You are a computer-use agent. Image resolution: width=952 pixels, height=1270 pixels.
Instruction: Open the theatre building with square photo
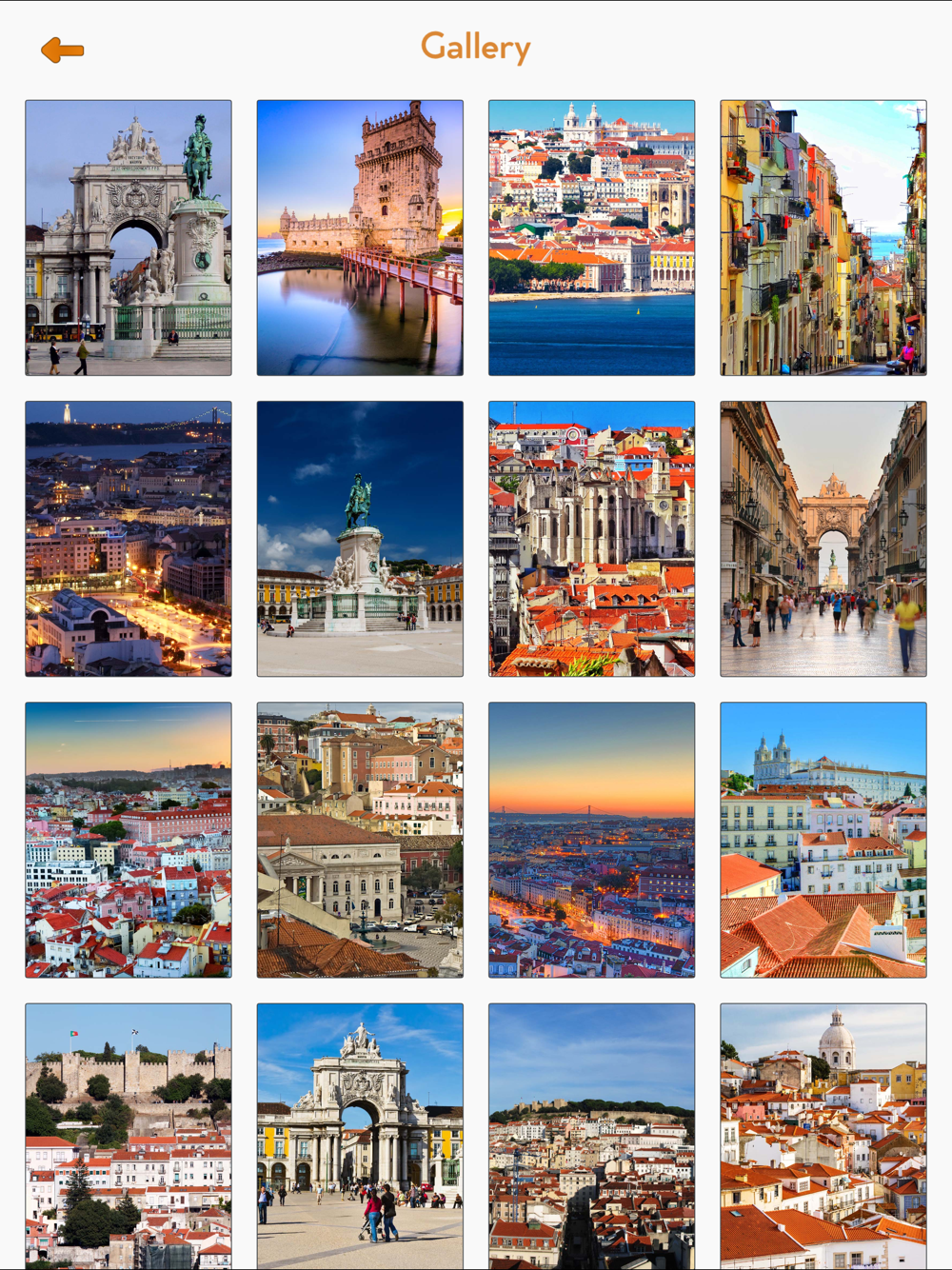[x=360, y=840]
